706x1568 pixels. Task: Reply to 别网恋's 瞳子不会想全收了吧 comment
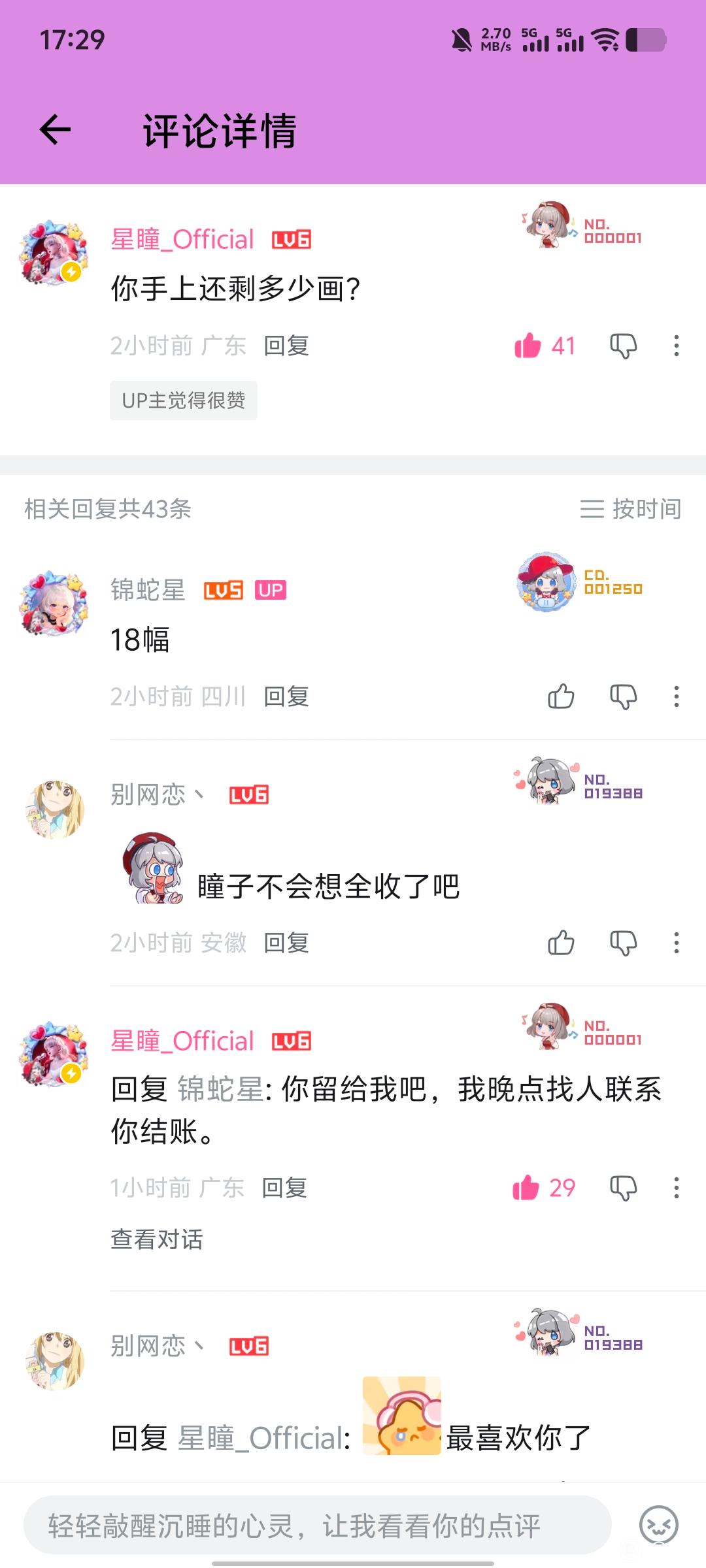tap(286, 943)
